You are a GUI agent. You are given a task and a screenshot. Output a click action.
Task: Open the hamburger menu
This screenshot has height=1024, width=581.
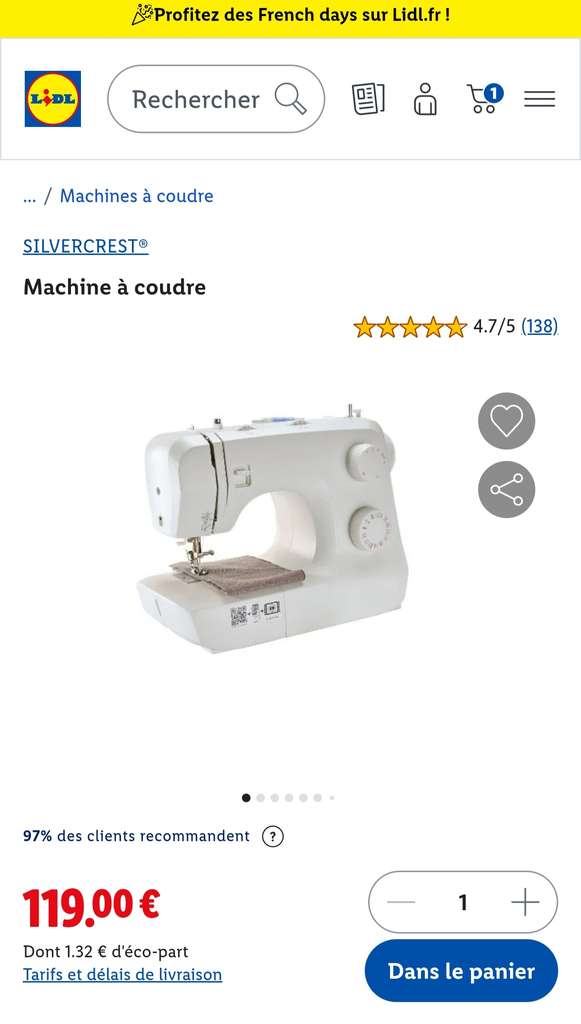pyautogui.click(x=539, y=99)
